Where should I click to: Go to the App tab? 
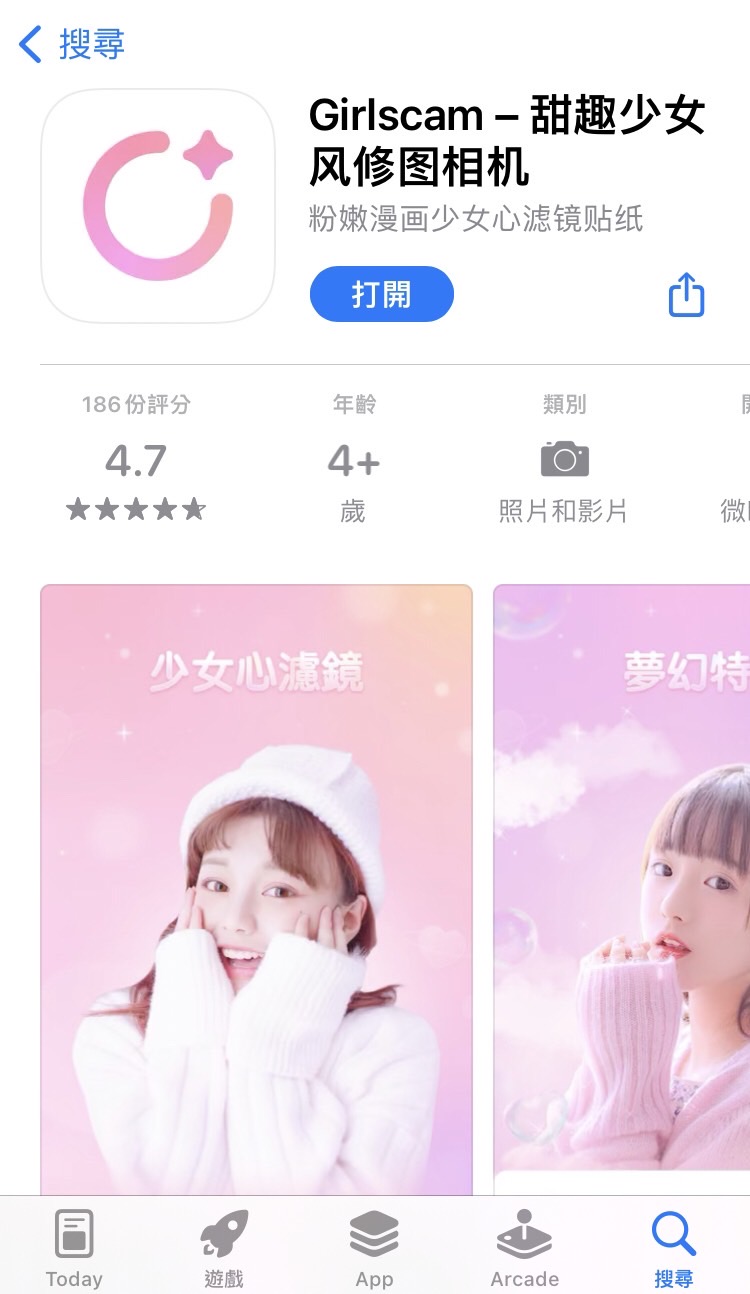tap(374, 1248)
